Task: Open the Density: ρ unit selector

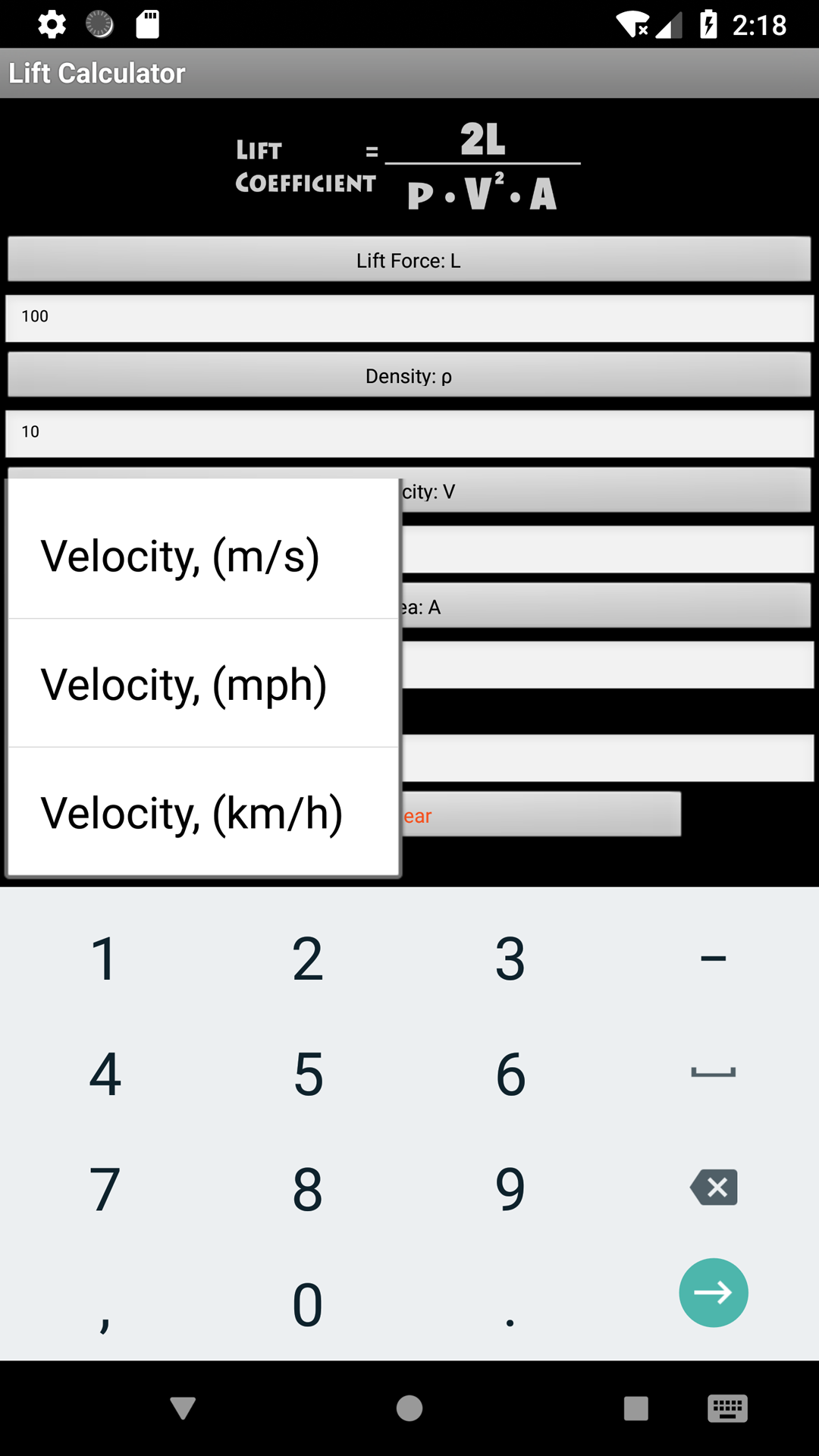Action: 409,375
